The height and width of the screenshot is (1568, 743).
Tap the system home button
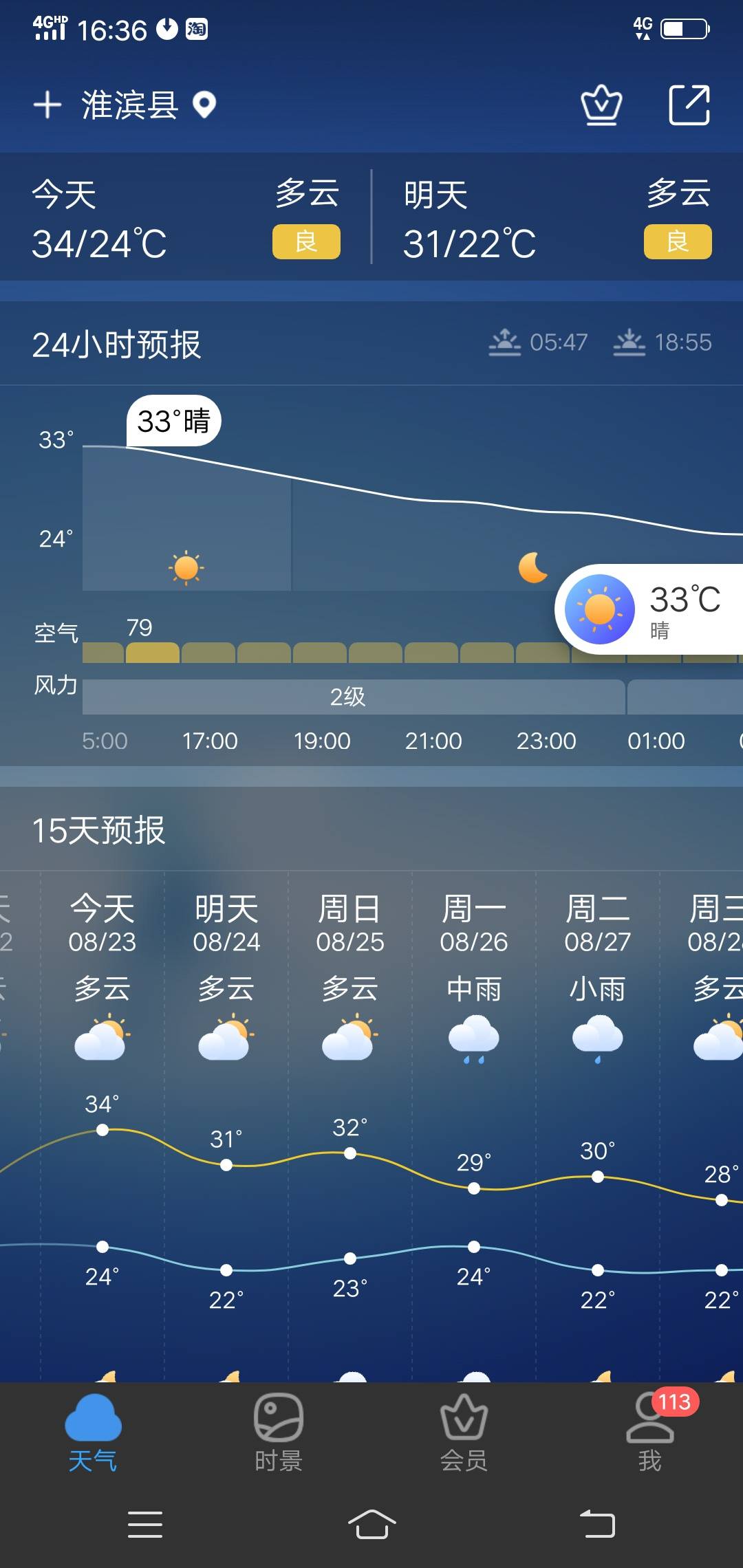tap(371, 1524)
